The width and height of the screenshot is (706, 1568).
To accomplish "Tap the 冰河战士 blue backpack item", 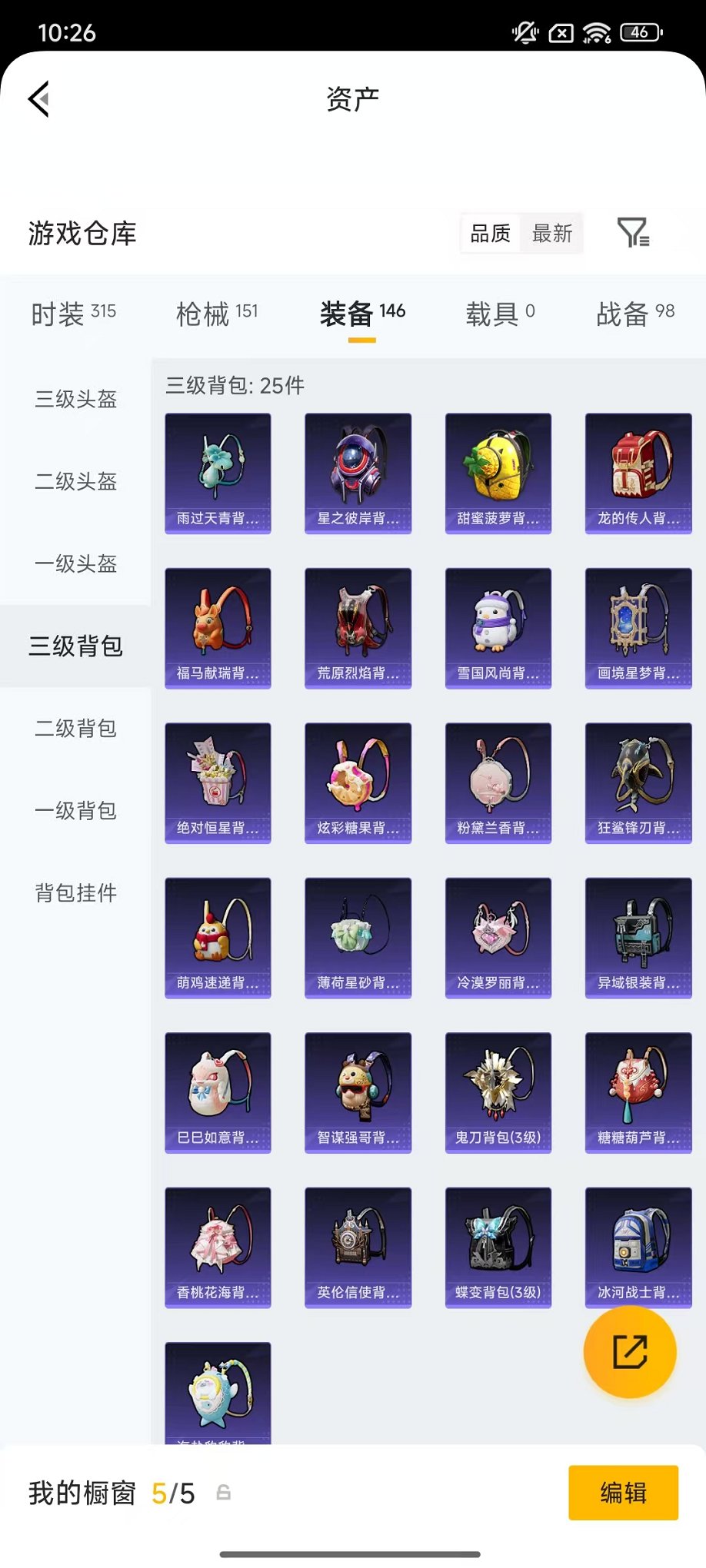I will tap(638, 1247).
